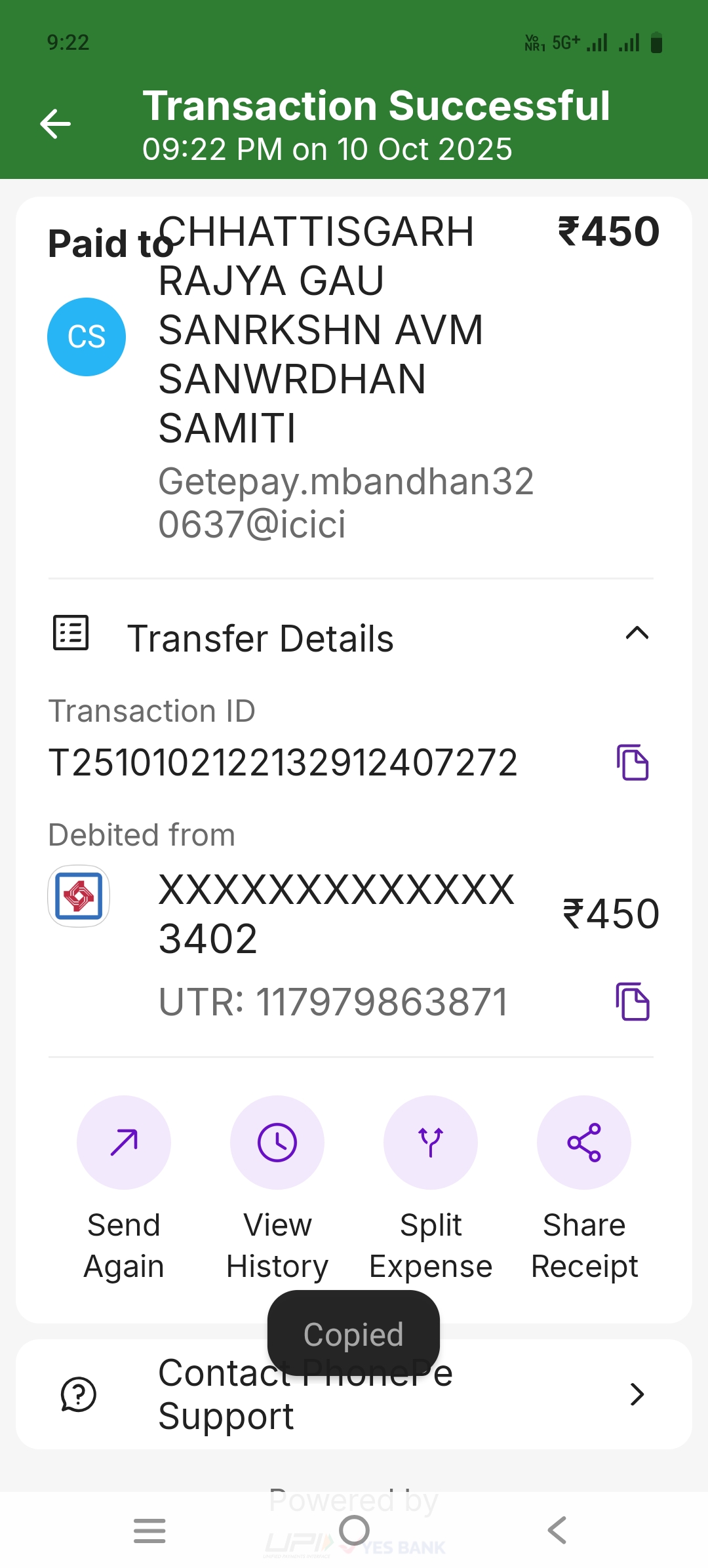Share the receipt
Screen dimensions: 708x1568
click(584, 1143)
